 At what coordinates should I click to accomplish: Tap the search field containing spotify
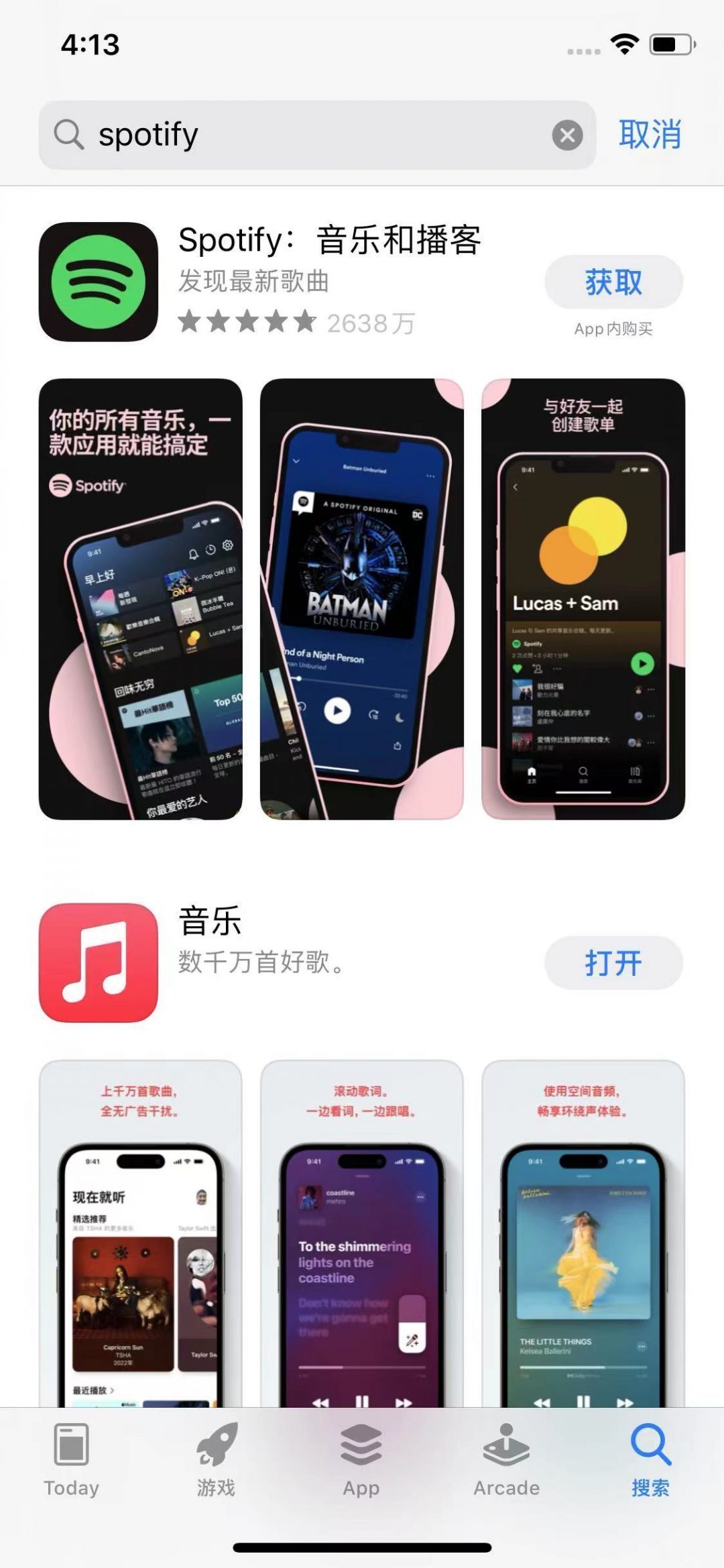point(302,135)
